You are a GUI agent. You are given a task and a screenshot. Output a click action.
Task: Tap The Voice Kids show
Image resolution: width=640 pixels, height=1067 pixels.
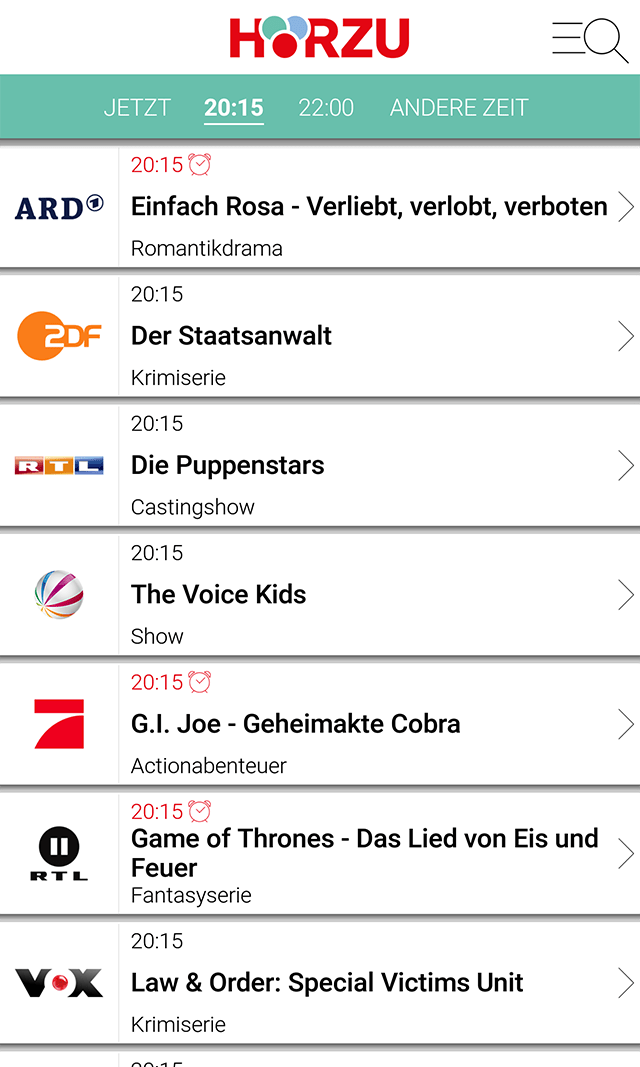(x=369, y=595)
